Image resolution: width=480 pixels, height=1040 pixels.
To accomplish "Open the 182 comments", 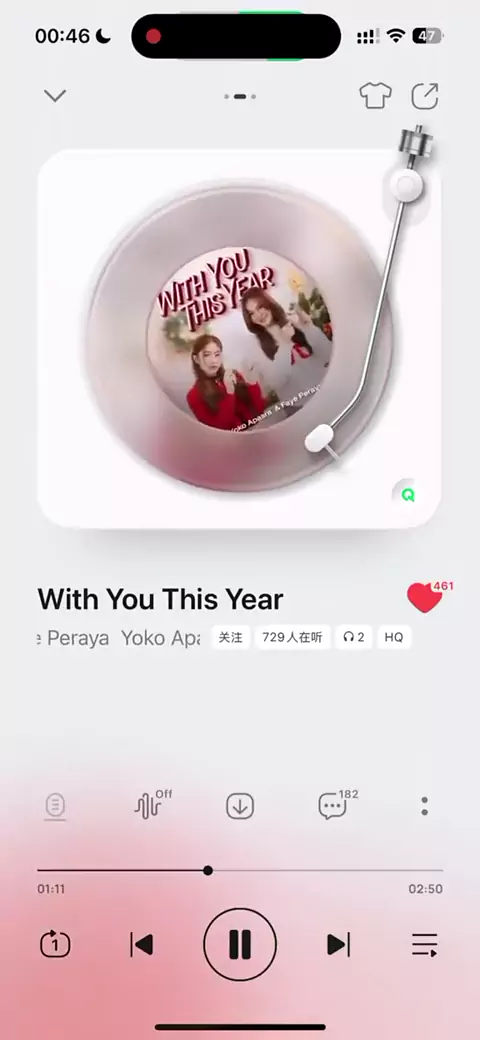I will coord(335,805).
